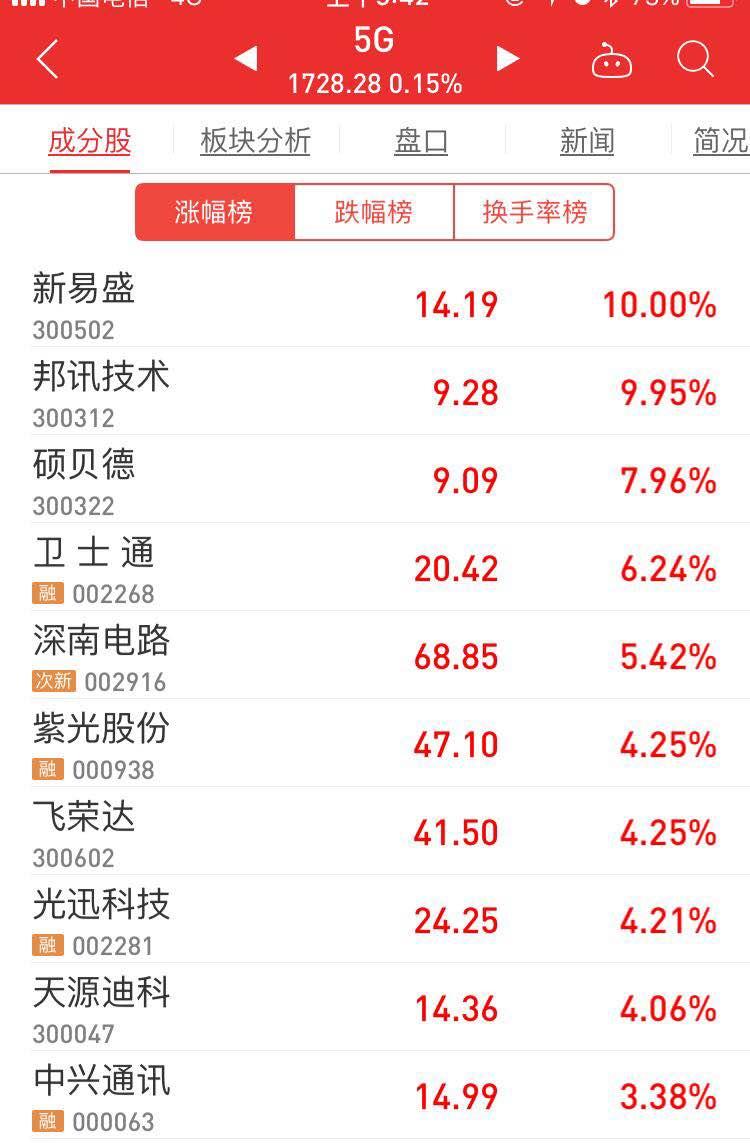Open the search magnifier
Screen dimensions: 750x1143
click(695, 59)
